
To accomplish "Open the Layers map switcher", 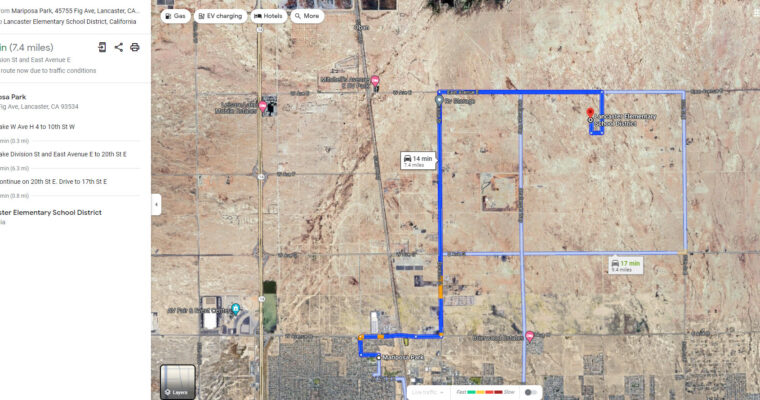I will point(178,381).
